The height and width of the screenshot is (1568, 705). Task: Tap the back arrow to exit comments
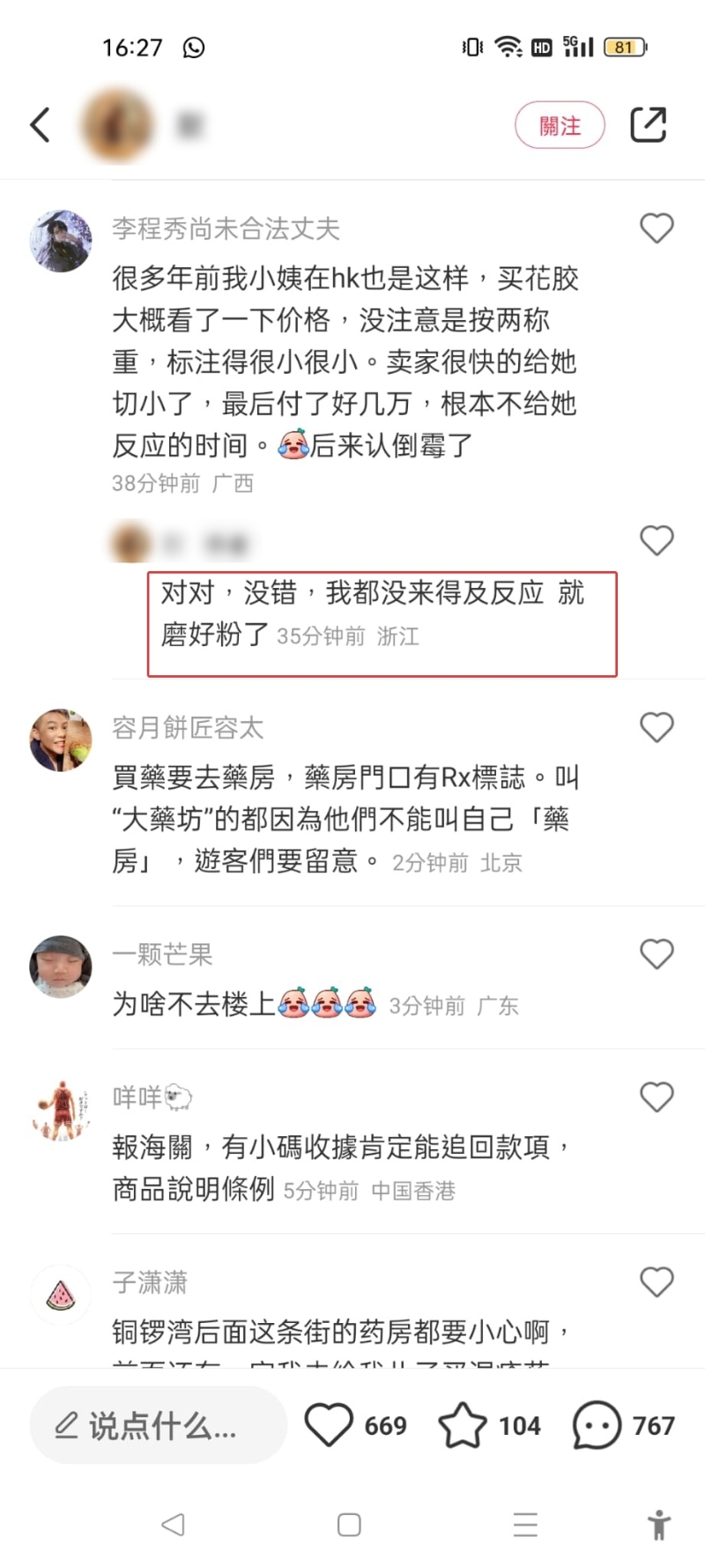point(40,125)
